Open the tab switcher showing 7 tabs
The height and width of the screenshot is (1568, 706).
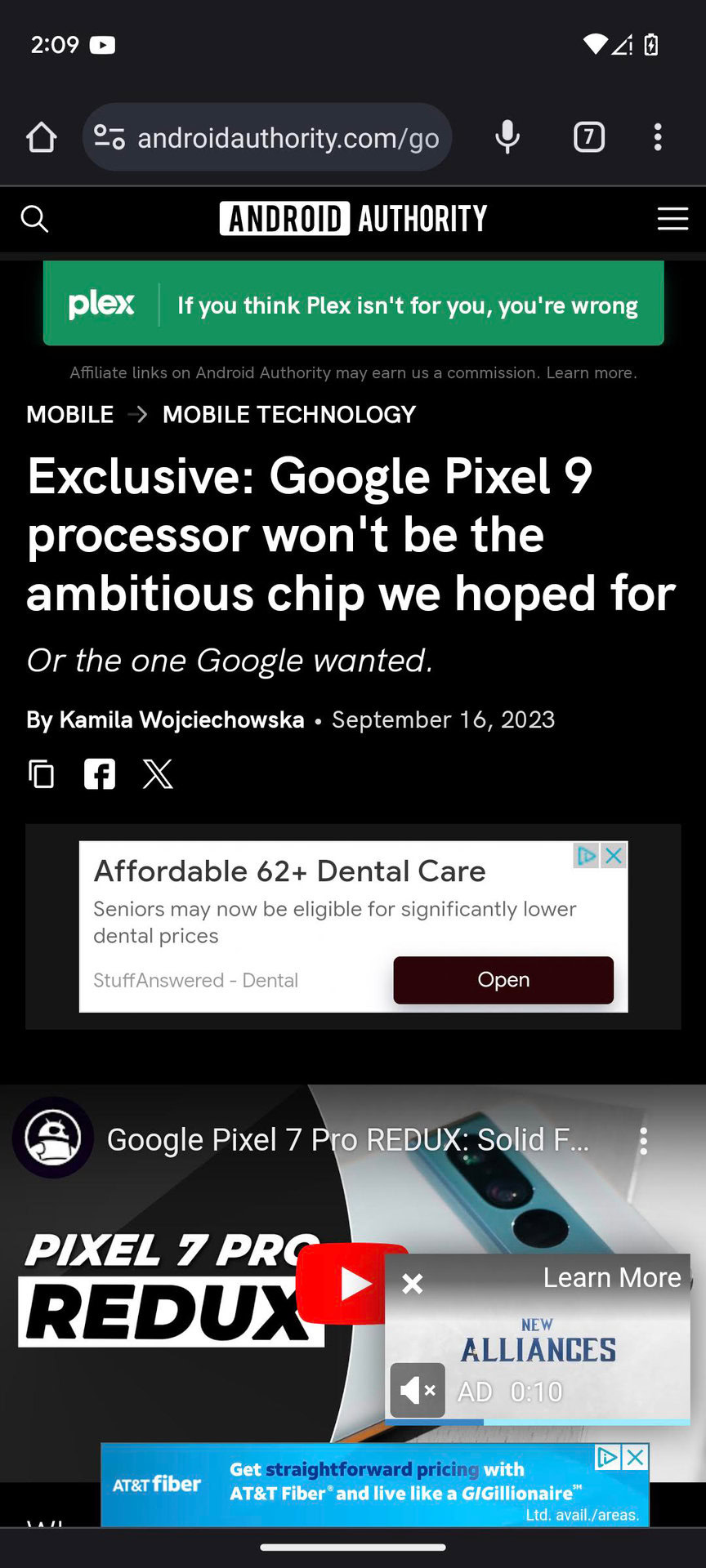[x=589, y=137]
